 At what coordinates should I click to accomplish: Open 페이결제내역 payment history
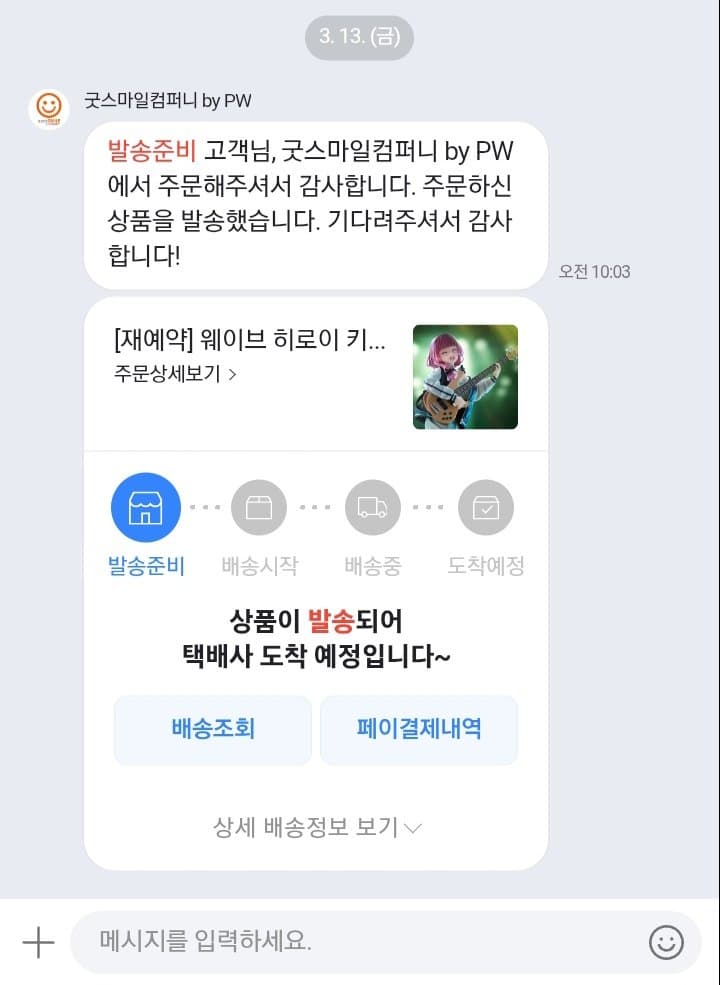[419, 729]
